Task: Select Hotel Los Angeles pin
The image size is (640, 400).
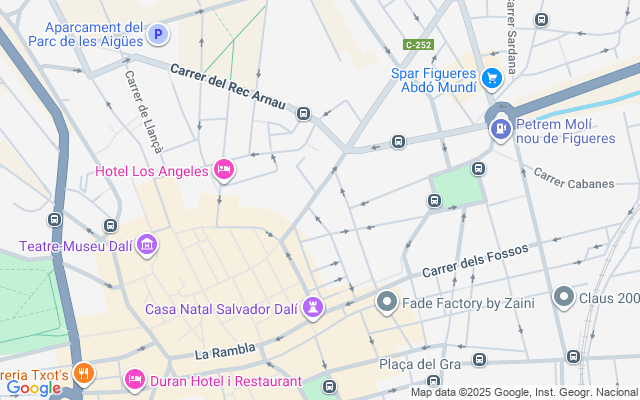Action: (x=225, y=171)
